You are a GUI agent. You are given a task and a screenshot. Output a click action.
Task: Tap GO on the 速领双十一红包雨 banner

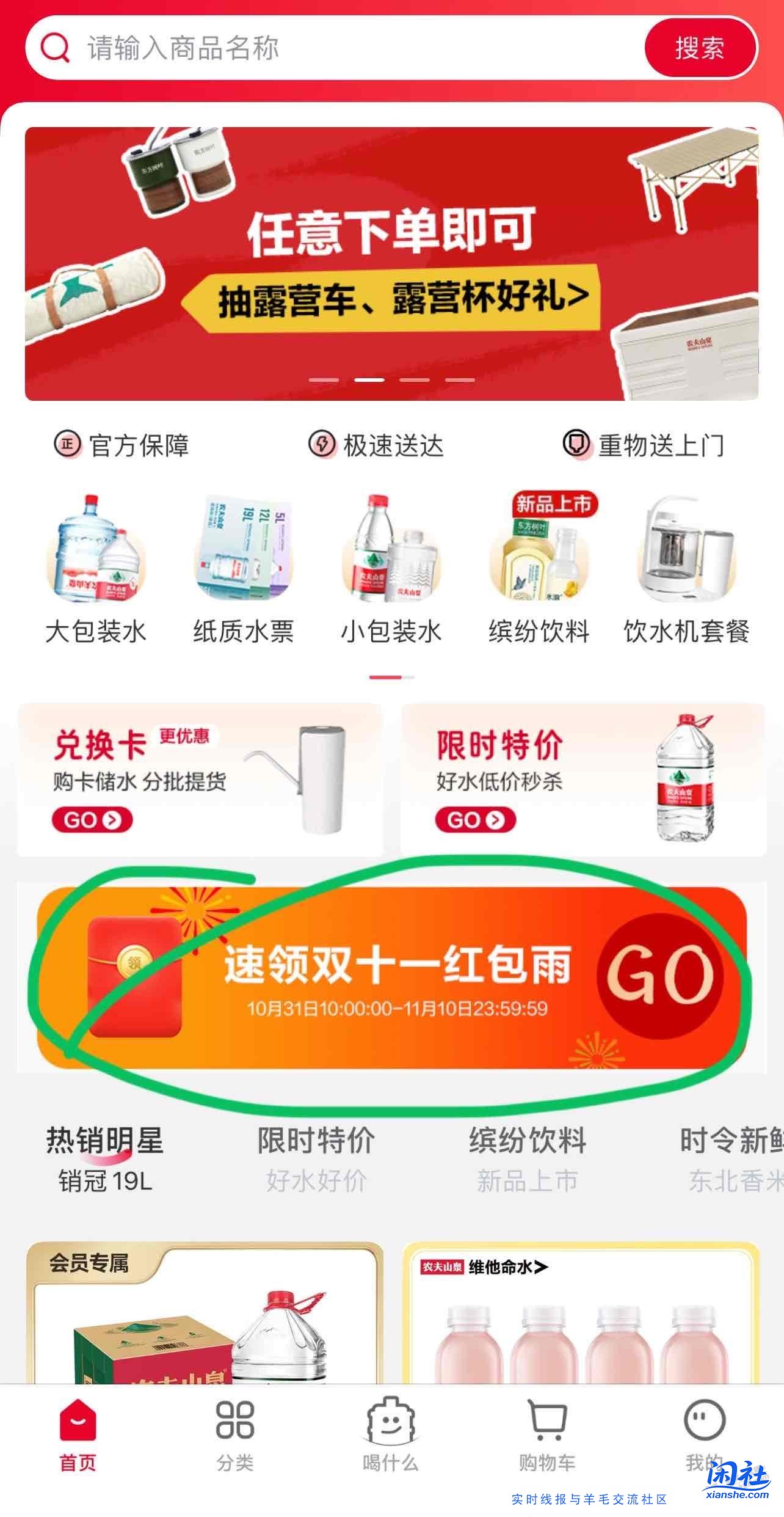[x=659, y=971]
